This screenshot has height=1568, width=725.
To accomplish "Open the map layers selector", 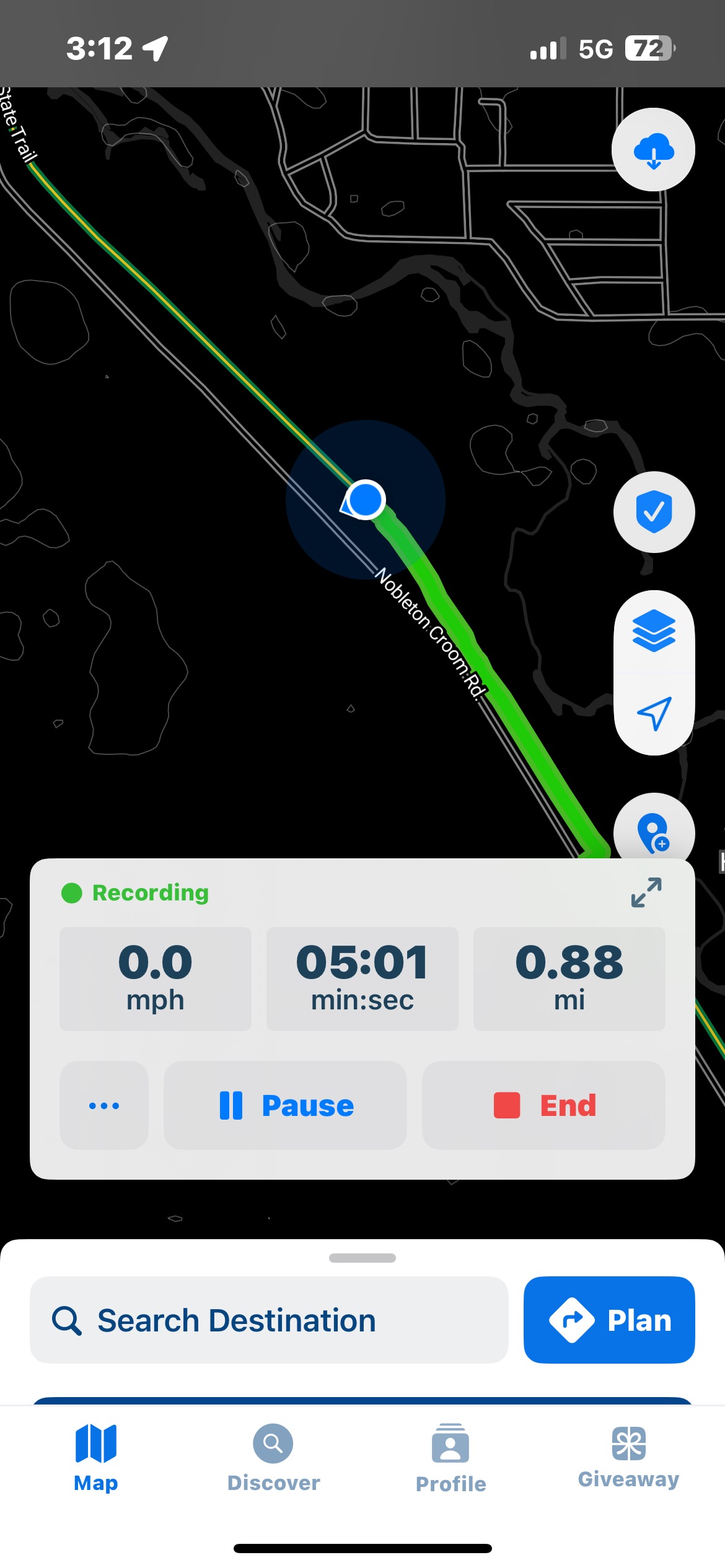I will 654,631.
